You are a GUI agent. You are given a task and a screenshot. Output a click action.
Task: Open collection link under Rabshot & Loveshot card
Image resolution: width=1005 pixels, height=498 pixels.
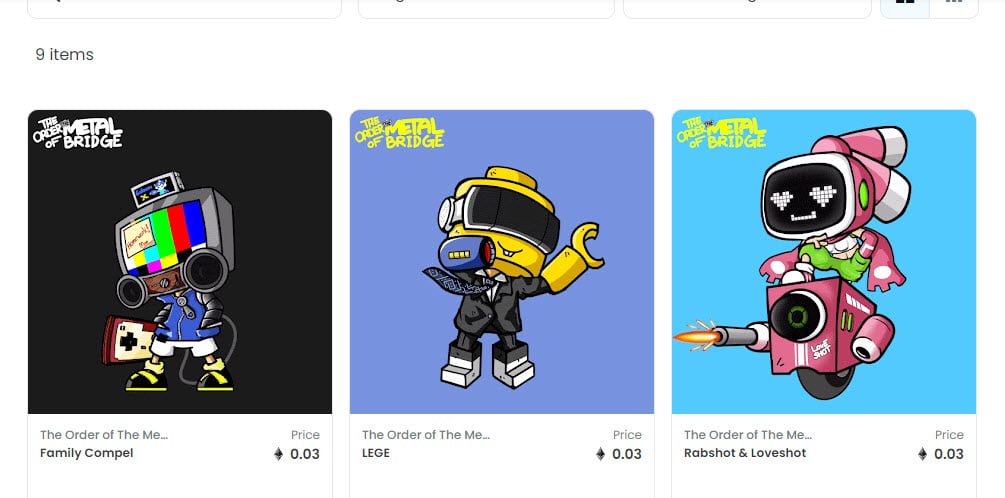coord(748,435)
